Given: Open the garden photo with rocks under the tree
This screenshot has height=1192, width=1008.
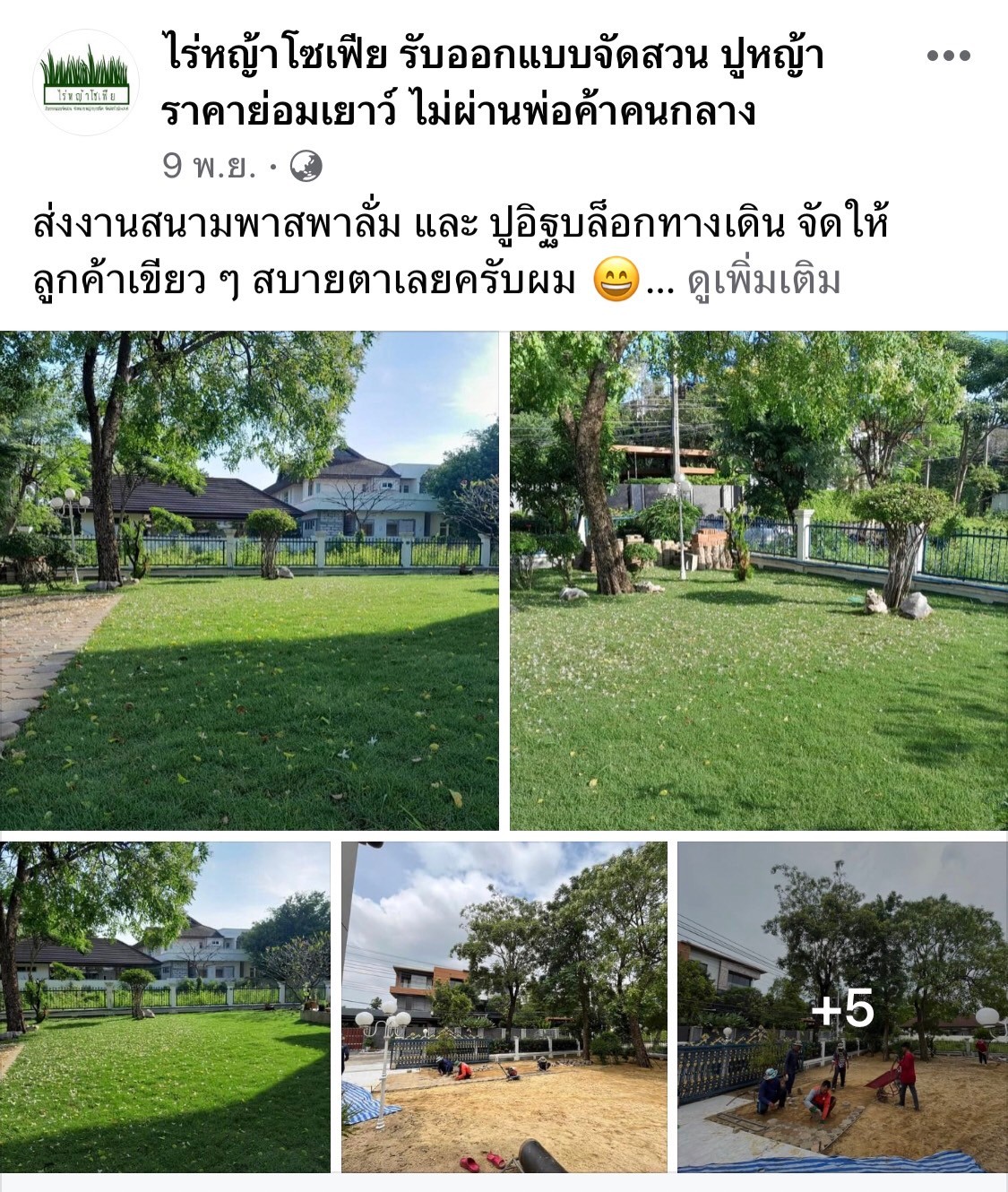Looking at the screenshot, I should [x=758, y=581].
